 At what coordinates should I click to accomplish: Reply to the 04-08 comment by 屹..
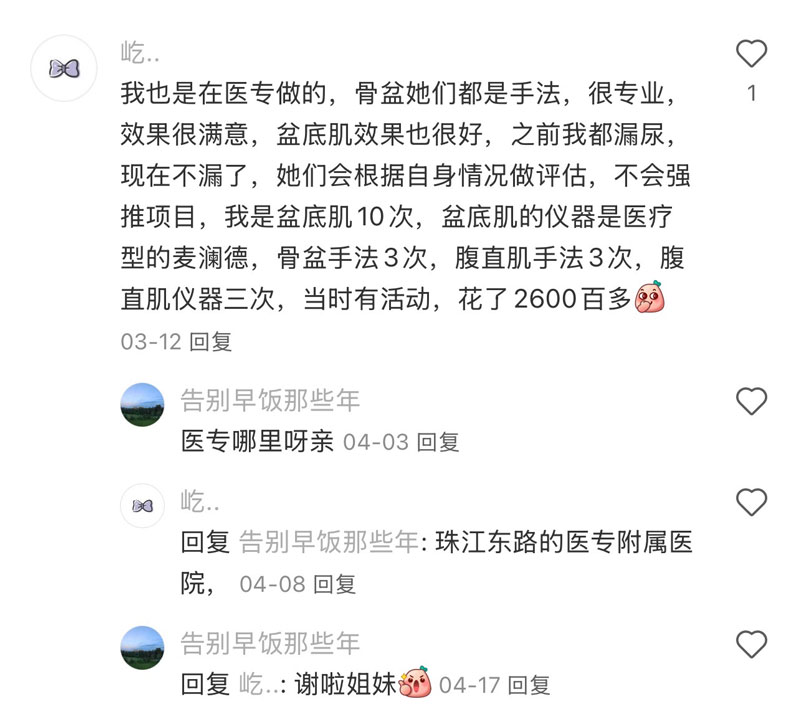click(334, 584)
